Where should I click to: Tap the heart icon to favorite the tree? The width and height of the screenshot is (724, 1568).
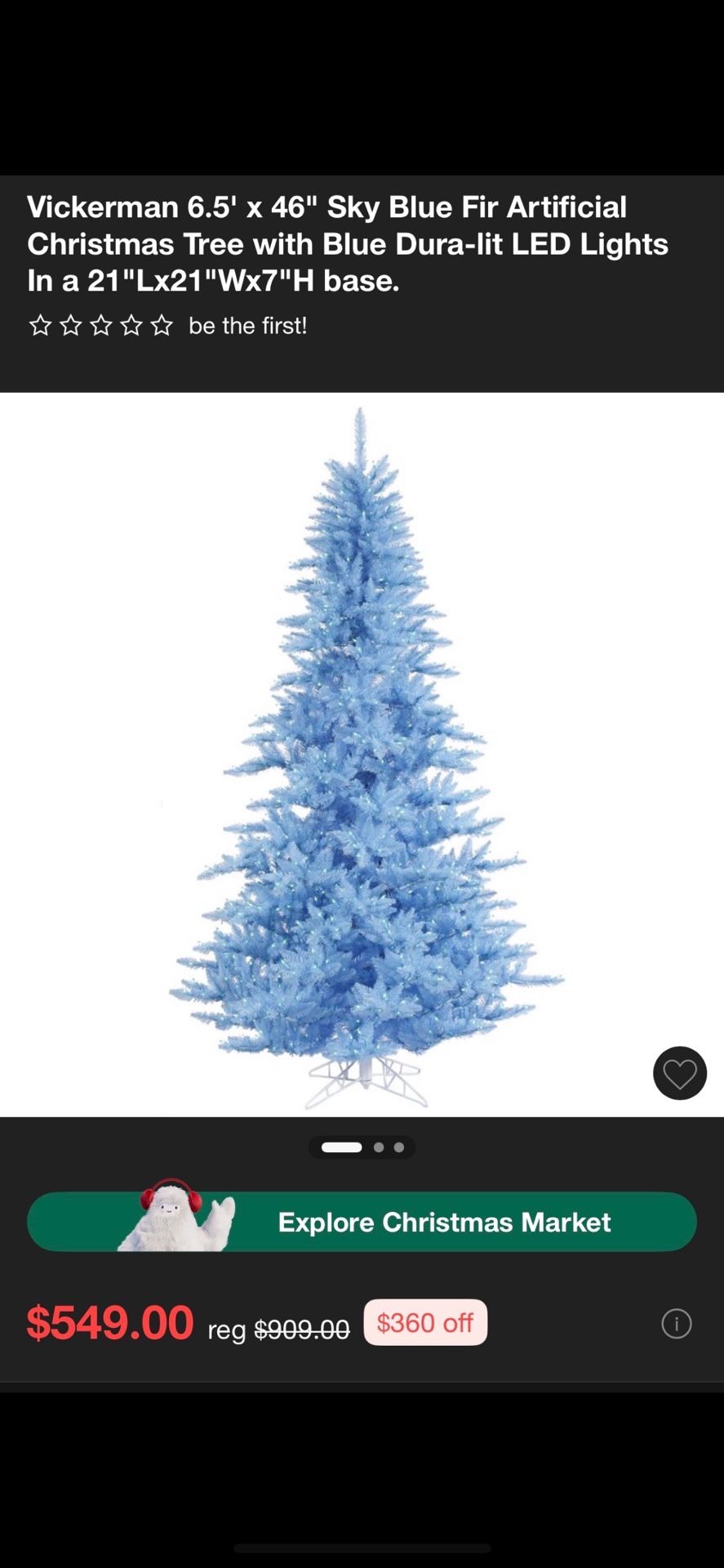679,1072
